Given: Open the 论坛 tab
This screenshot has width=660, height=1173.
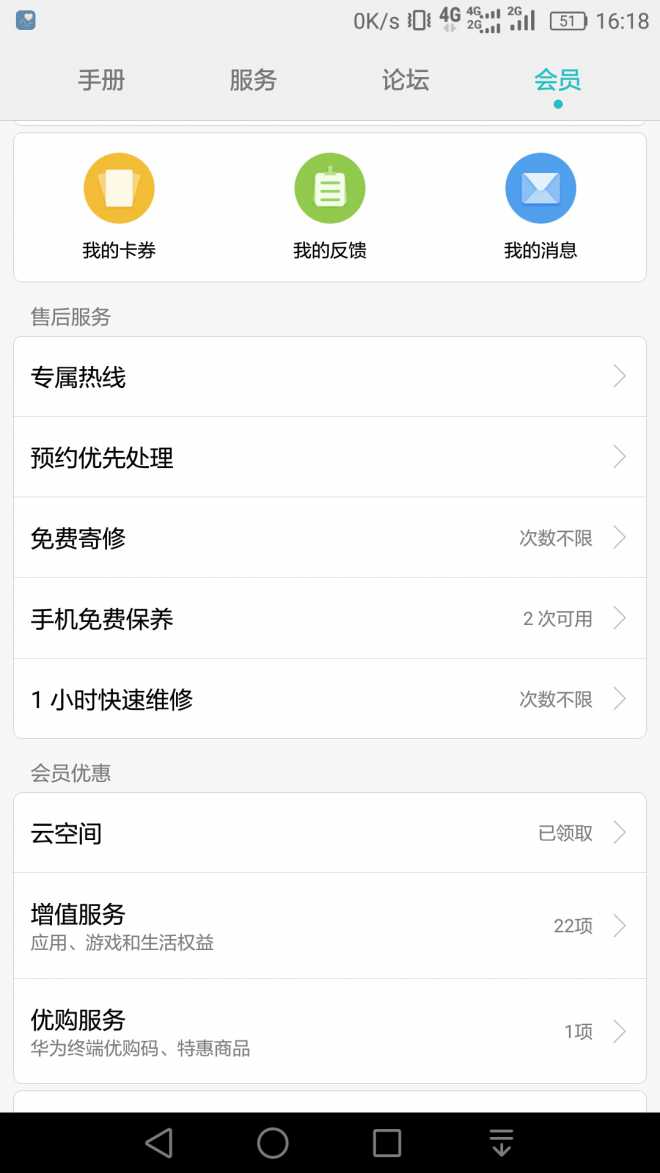Looking at the screenshot, I should point(405,80).
